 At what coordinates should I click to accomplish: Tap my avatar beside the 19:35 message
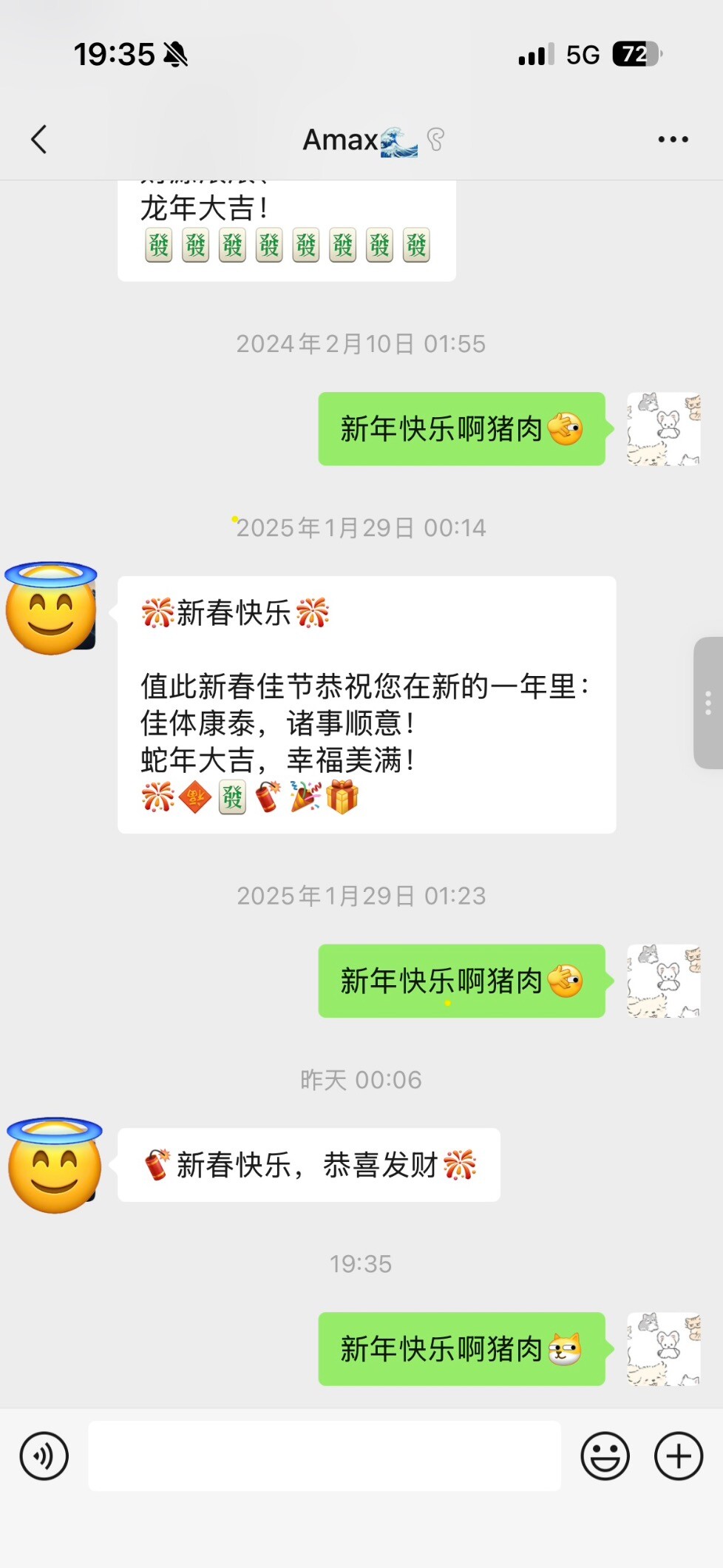coord(663,1349)
